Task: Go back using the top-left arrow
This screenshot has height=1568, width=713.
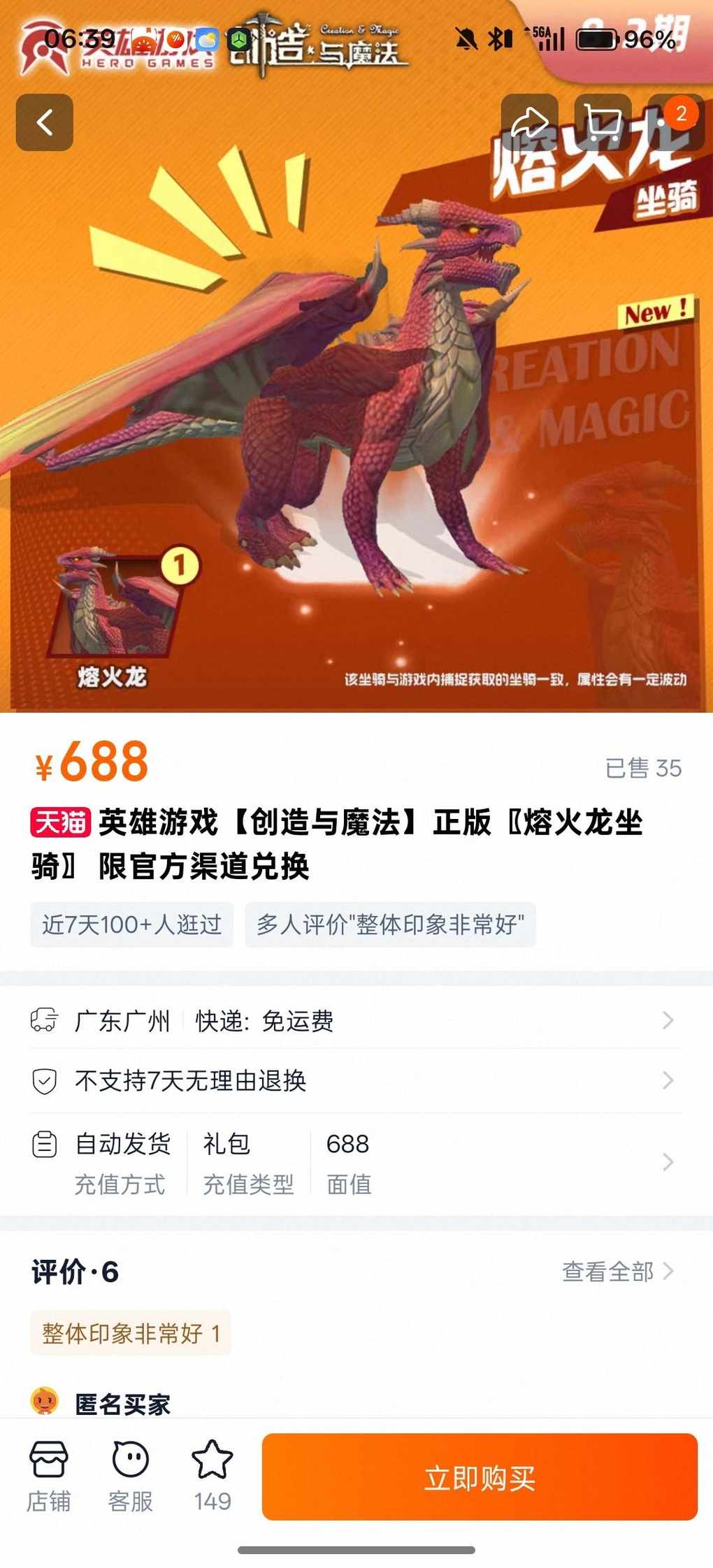Action: [45, 122]
